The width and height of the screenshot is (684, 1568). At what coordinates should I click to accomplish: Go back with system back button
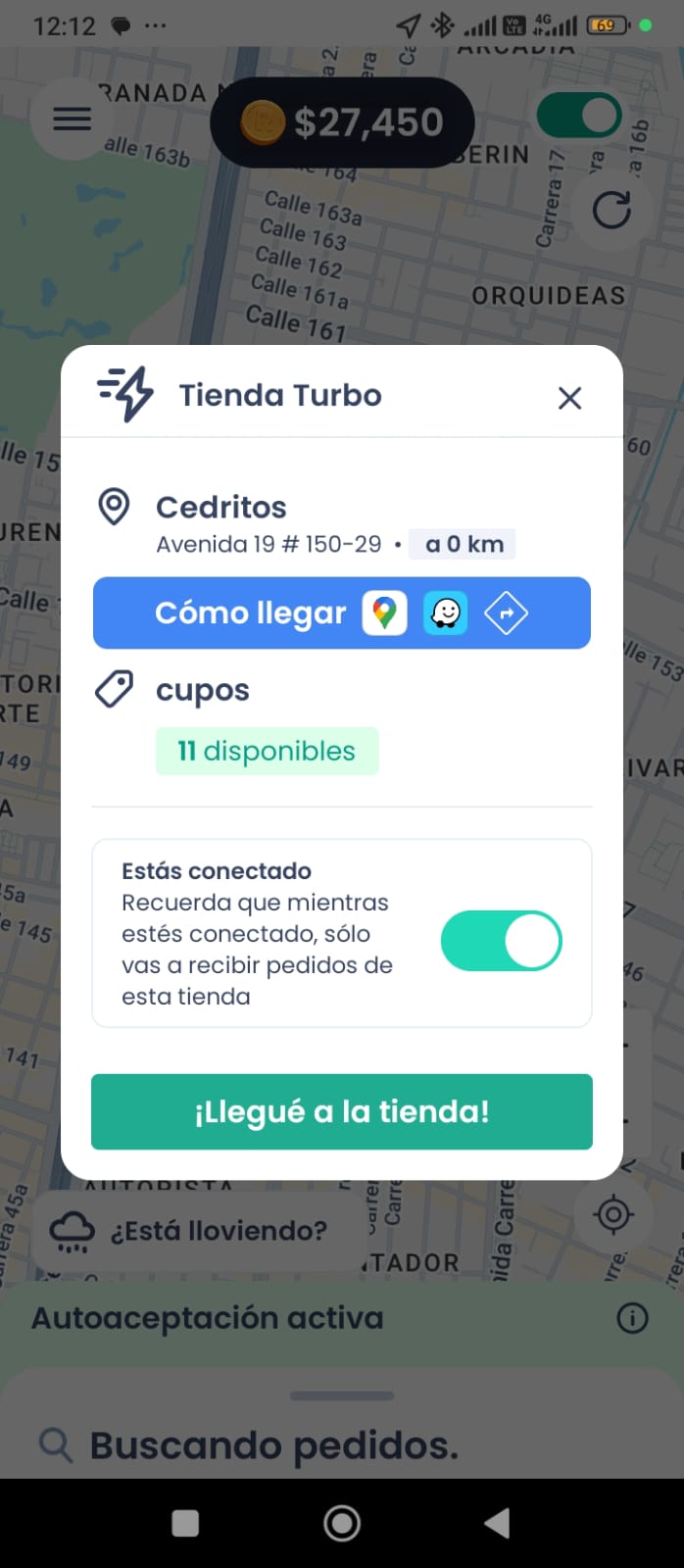click(x=498, y=1523)
